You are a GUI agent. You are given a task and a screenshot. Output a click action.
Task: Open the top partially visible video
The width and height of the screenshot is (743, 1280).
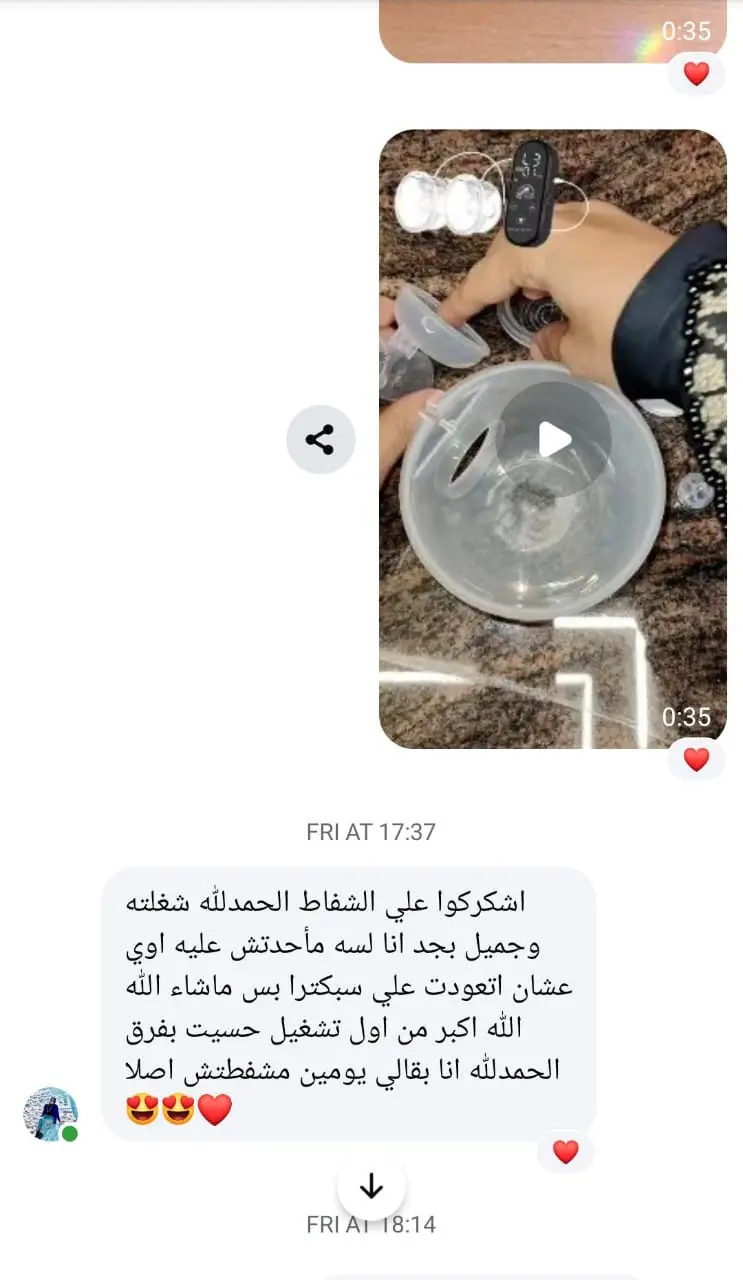click(x=552, y=30)
